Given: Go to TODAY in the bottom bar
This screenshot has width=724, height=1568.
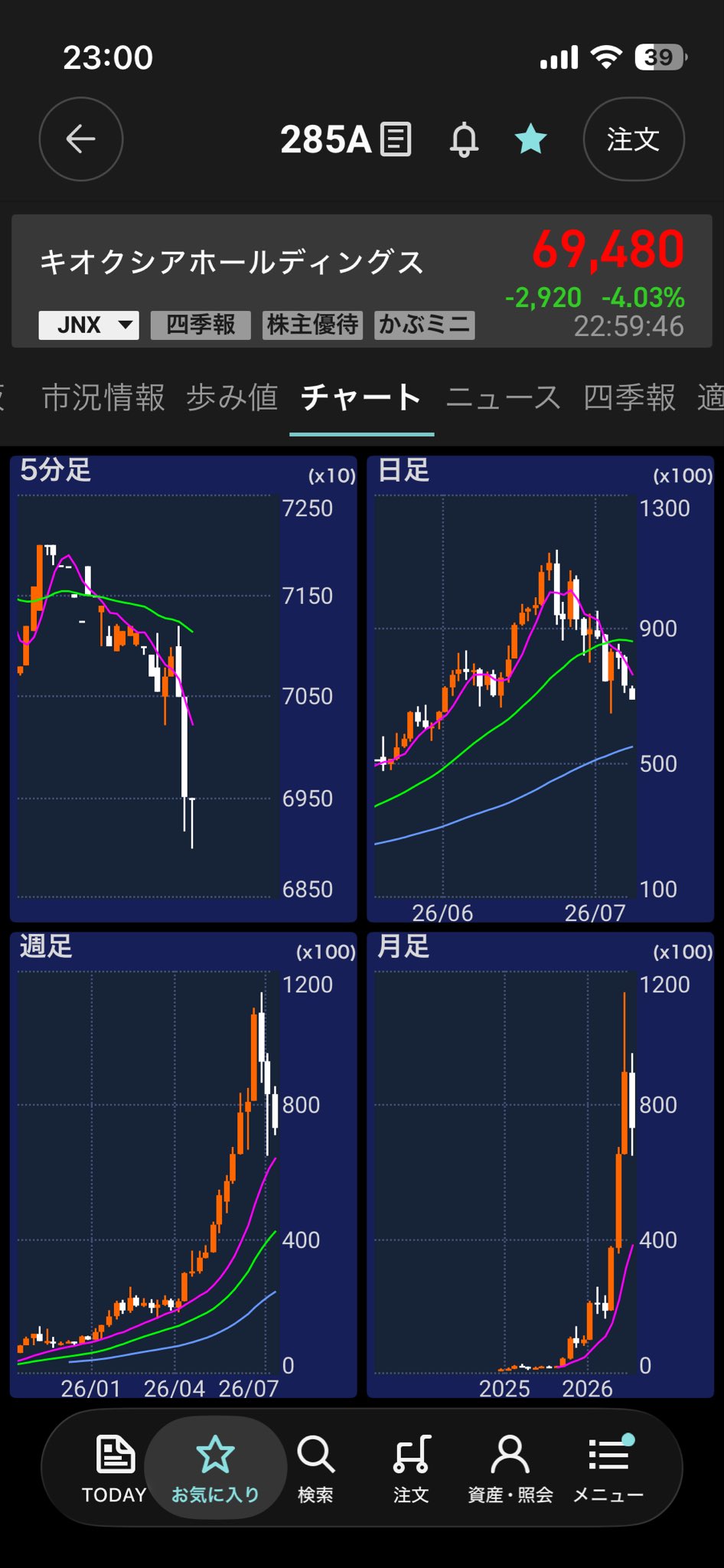Looking at the screenshot, I should (114, 1470).
